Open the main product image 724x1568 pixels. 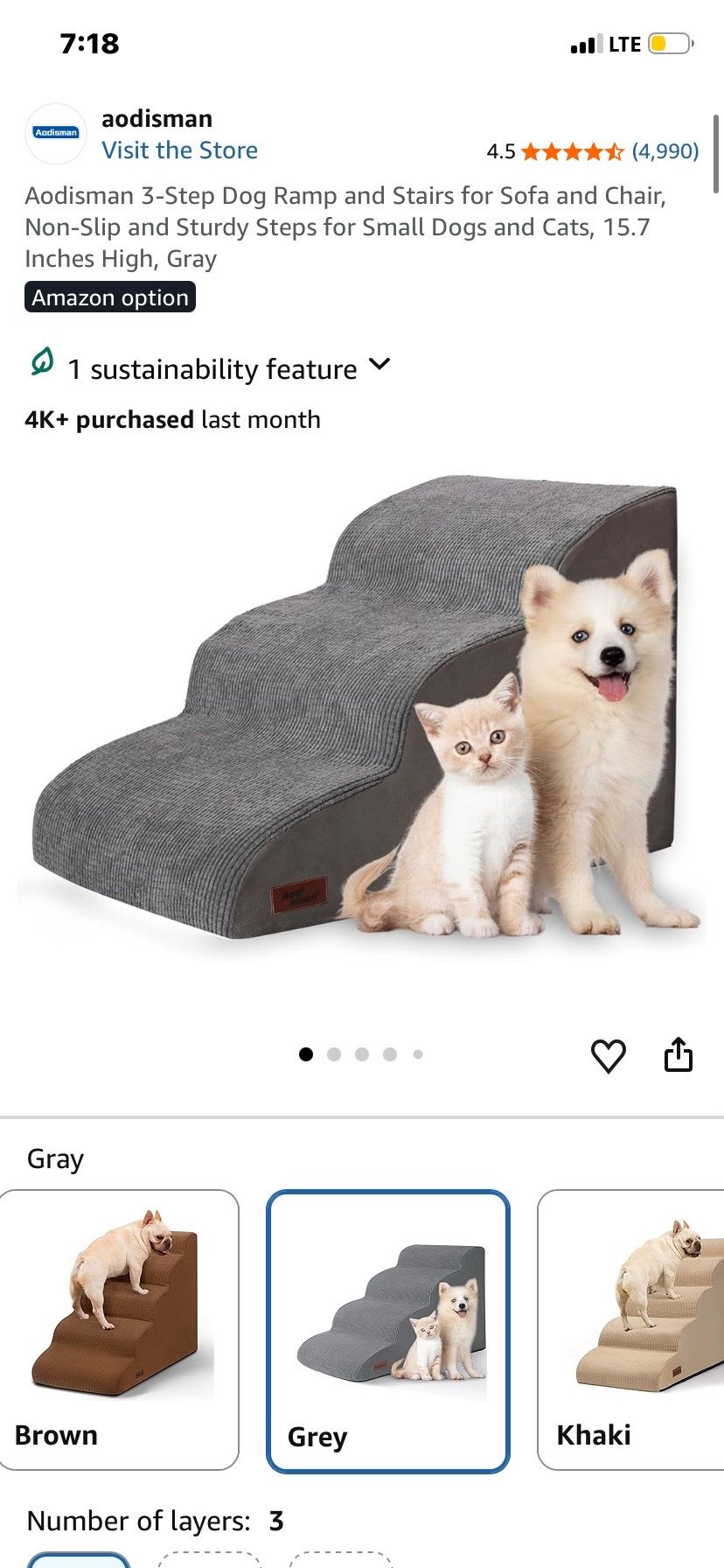click(x=361, y=710)
